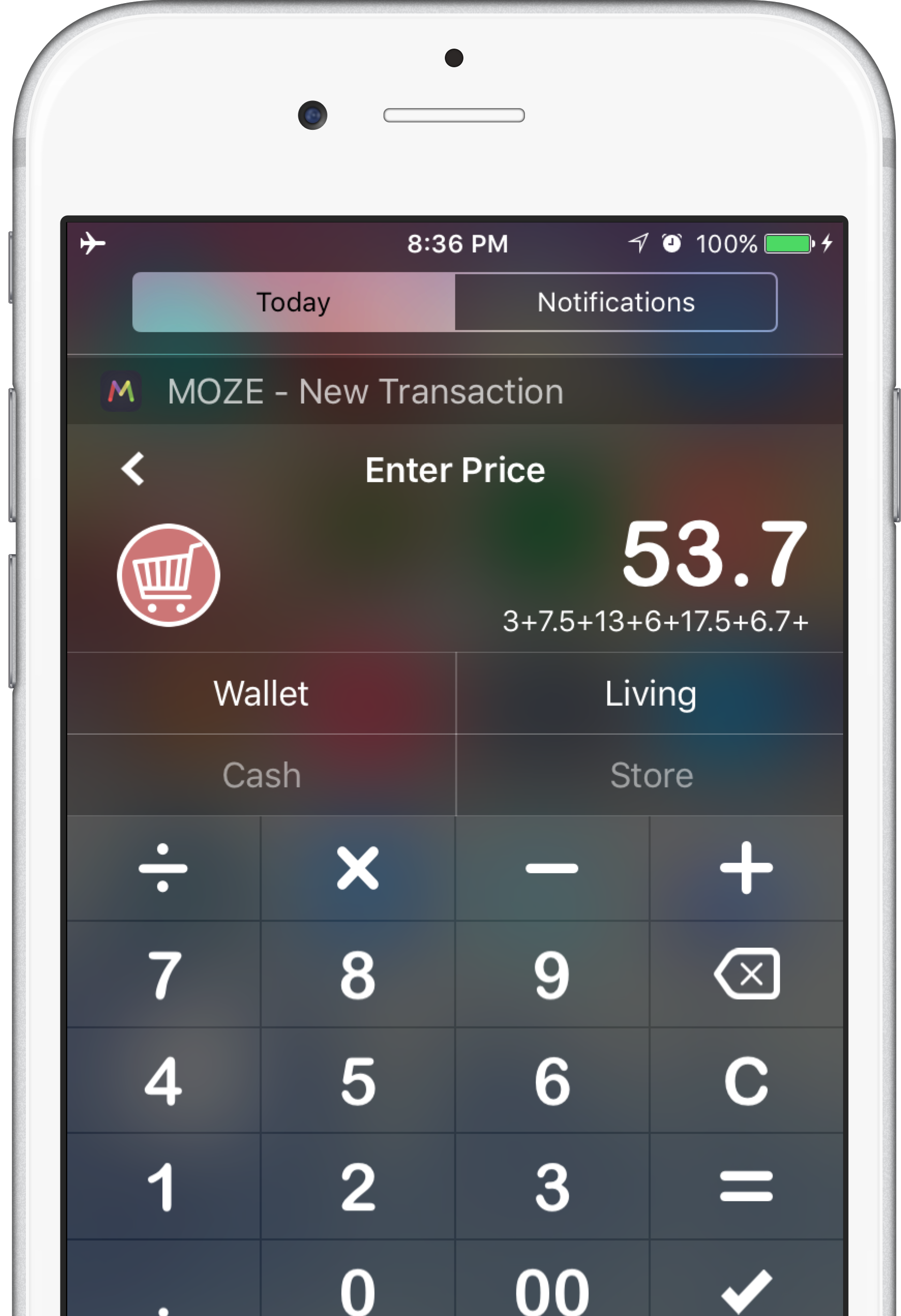Calculate the total with the equals key

click(746, 1186)
